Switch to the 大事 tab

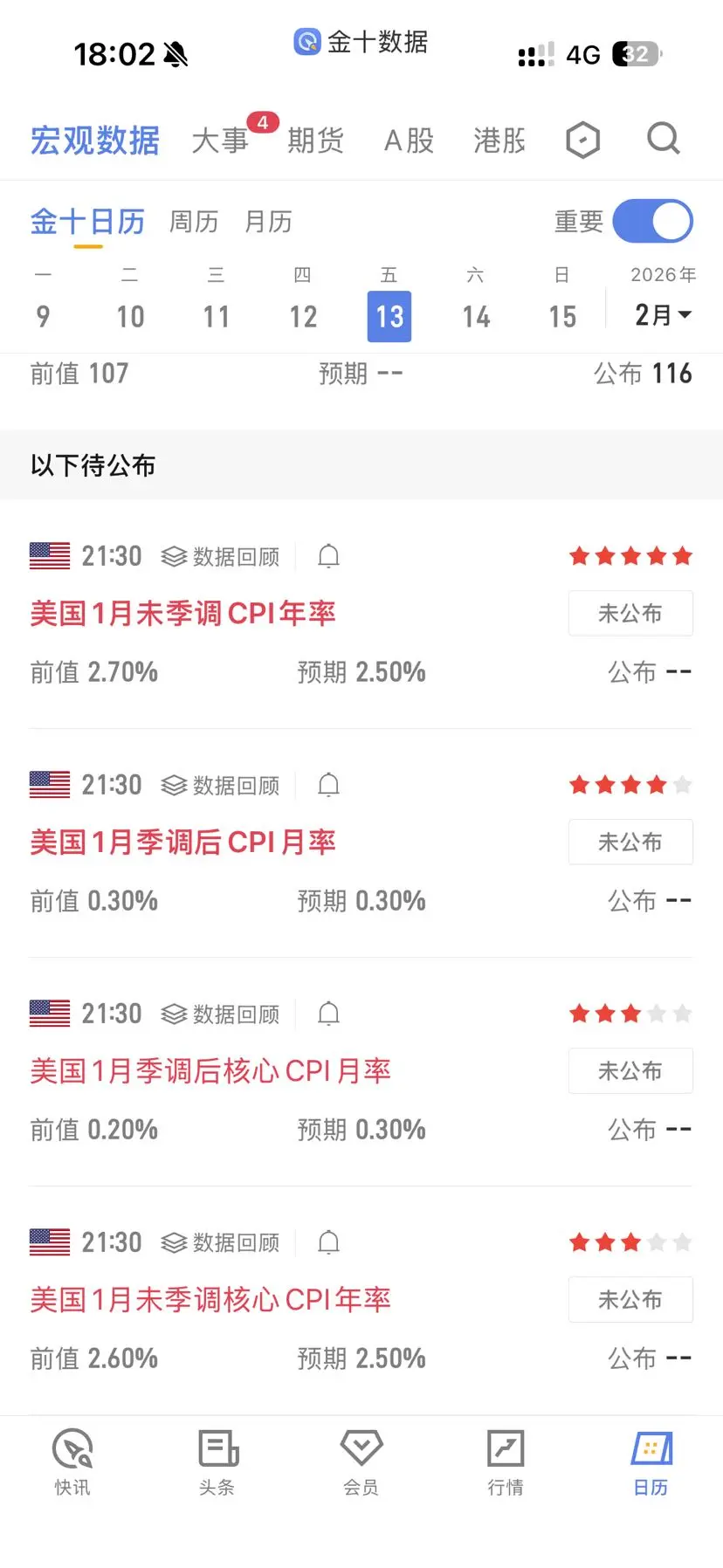click(x=220, y=141)
